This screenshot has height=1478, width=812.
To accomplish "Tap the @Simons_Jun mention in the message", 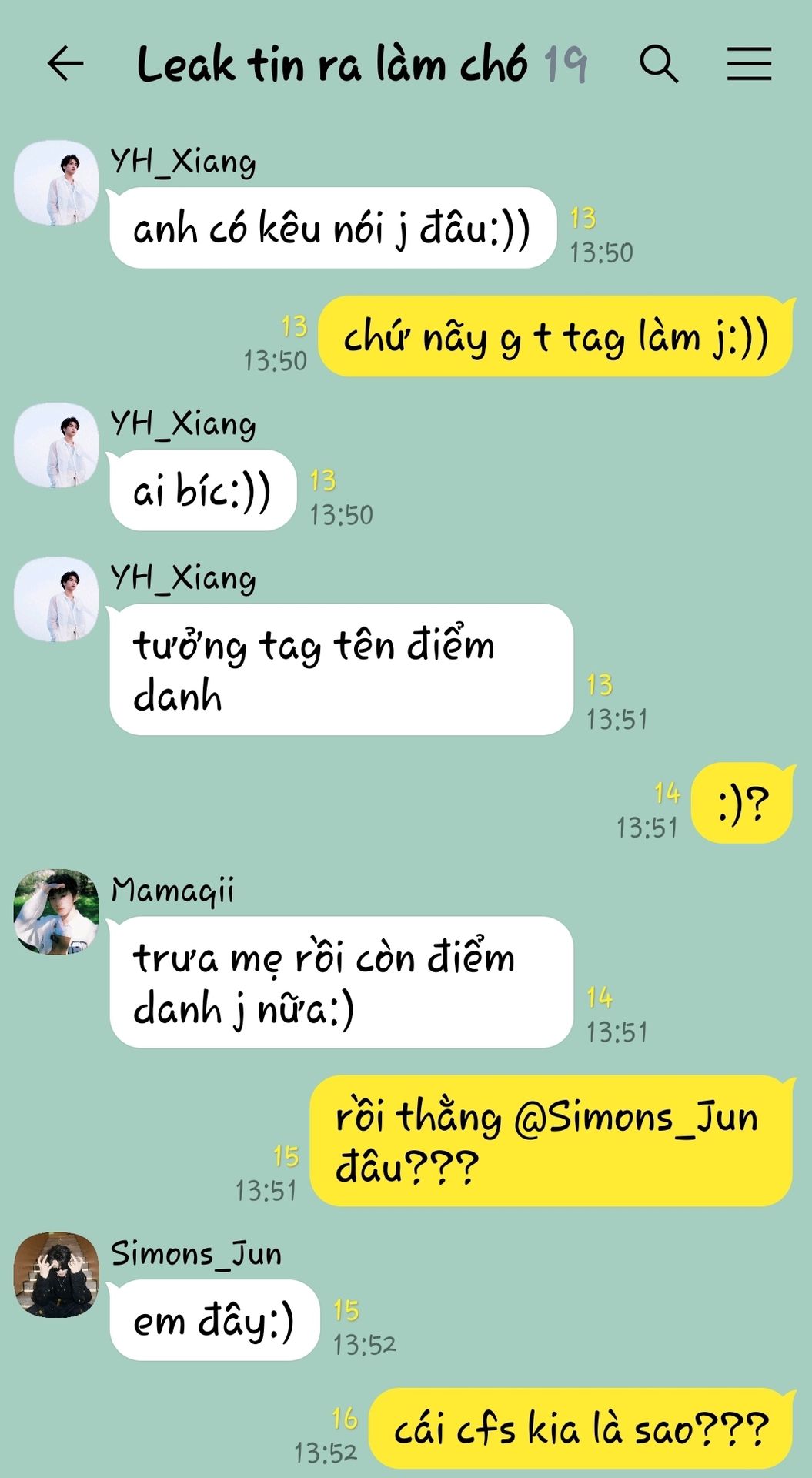I will [x=635, y=1118].
